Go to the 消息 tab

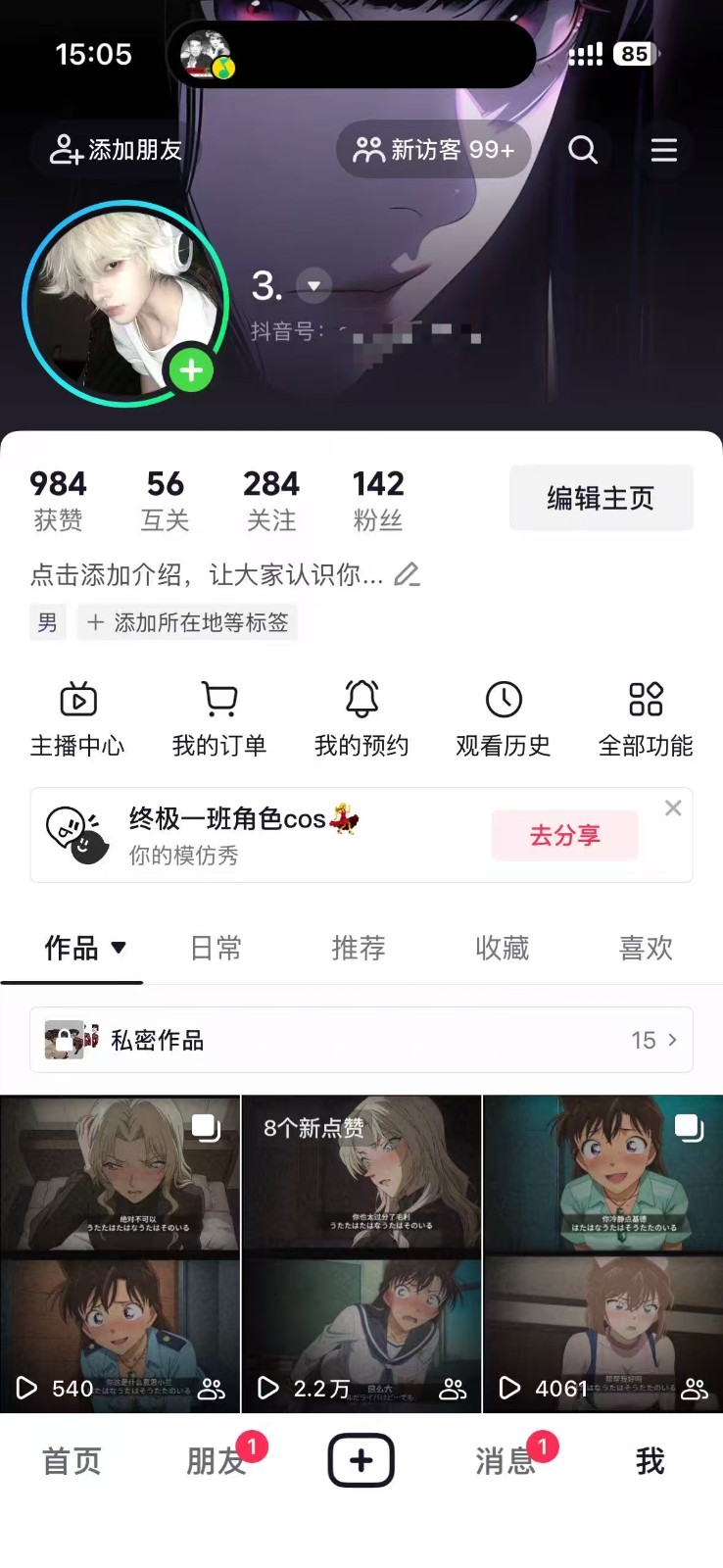point(506,1461)
